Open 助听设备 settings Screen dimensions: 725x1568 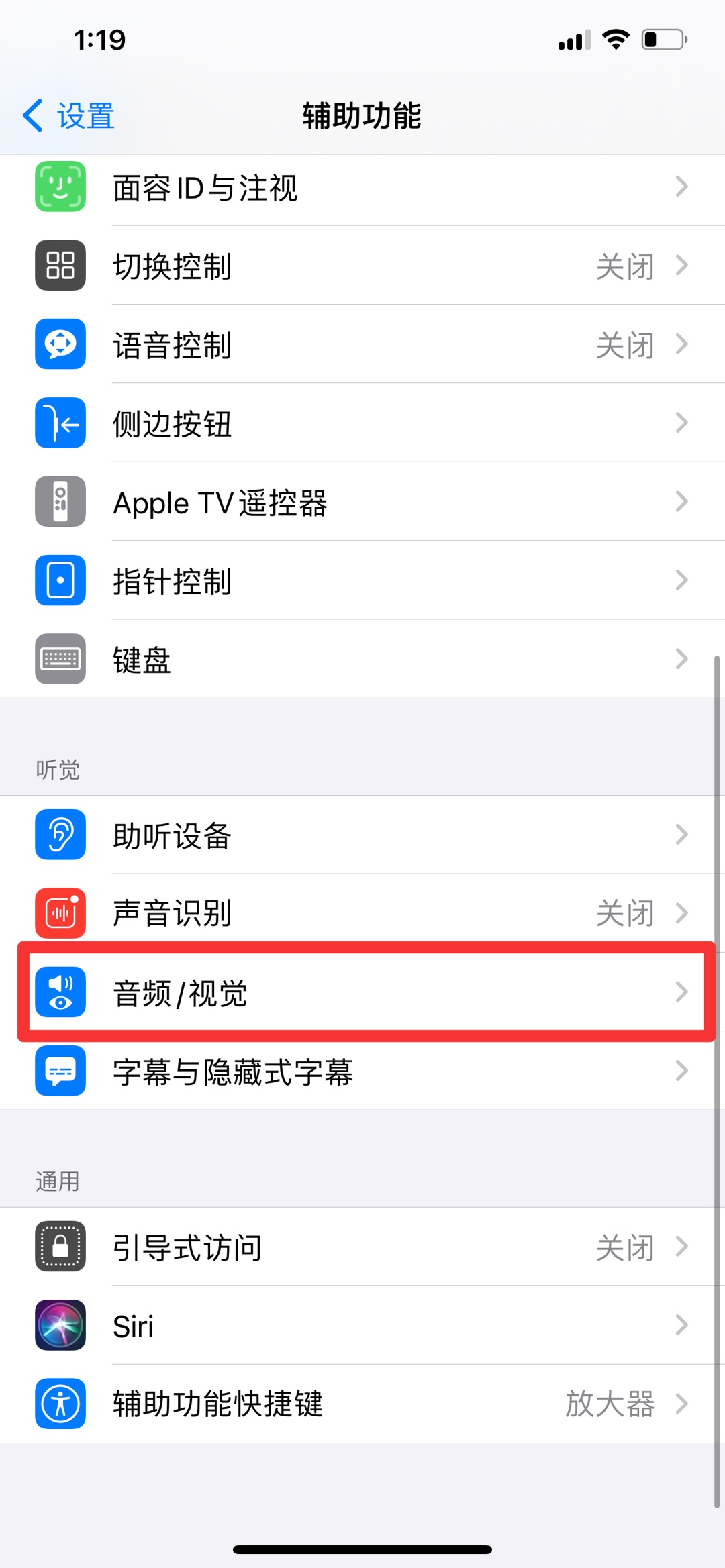[x=362, y=835]
